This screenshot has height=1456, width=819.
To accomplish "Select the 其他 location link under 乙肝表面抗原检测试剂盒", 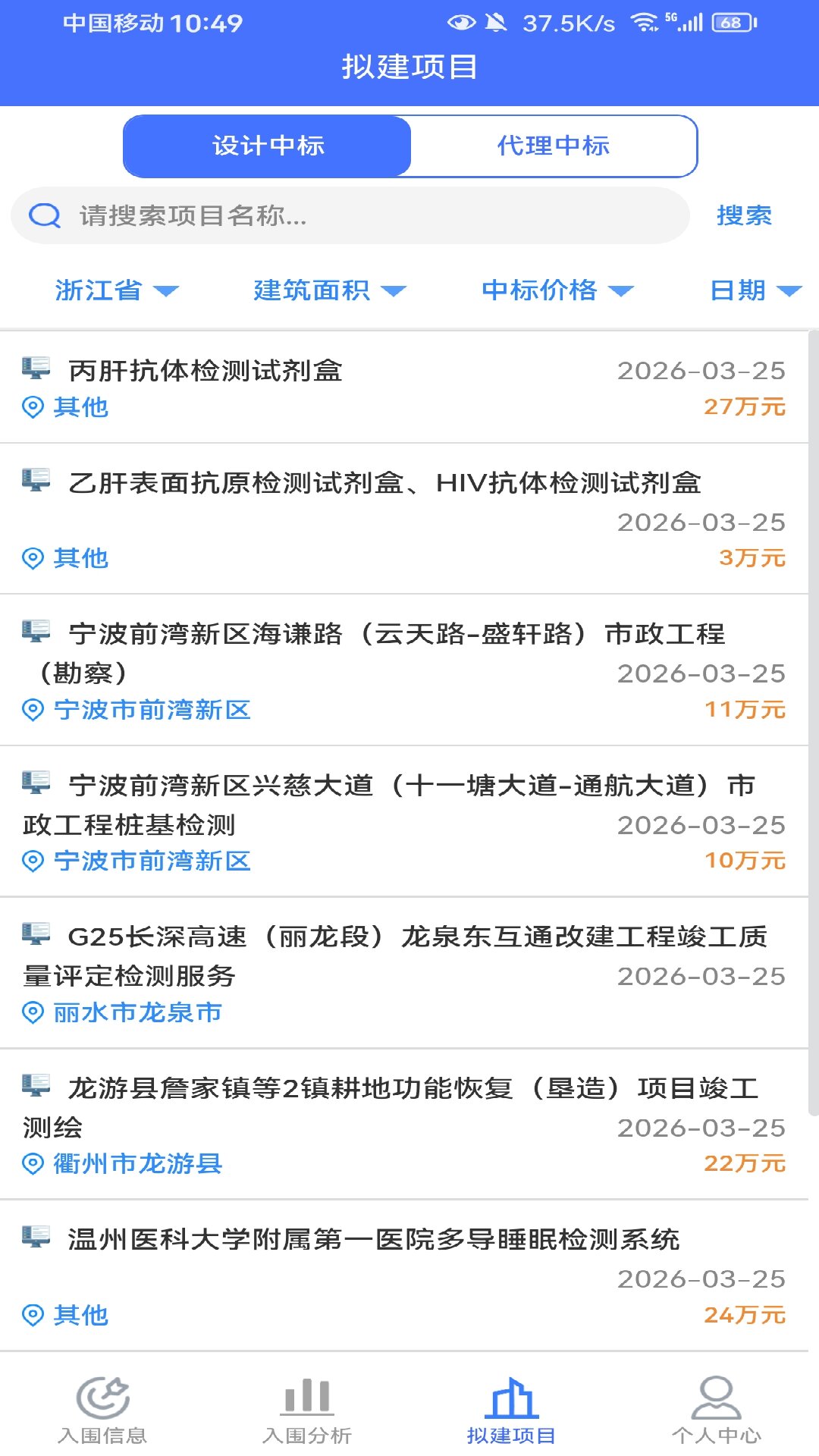I will click(x=81, y=559).
